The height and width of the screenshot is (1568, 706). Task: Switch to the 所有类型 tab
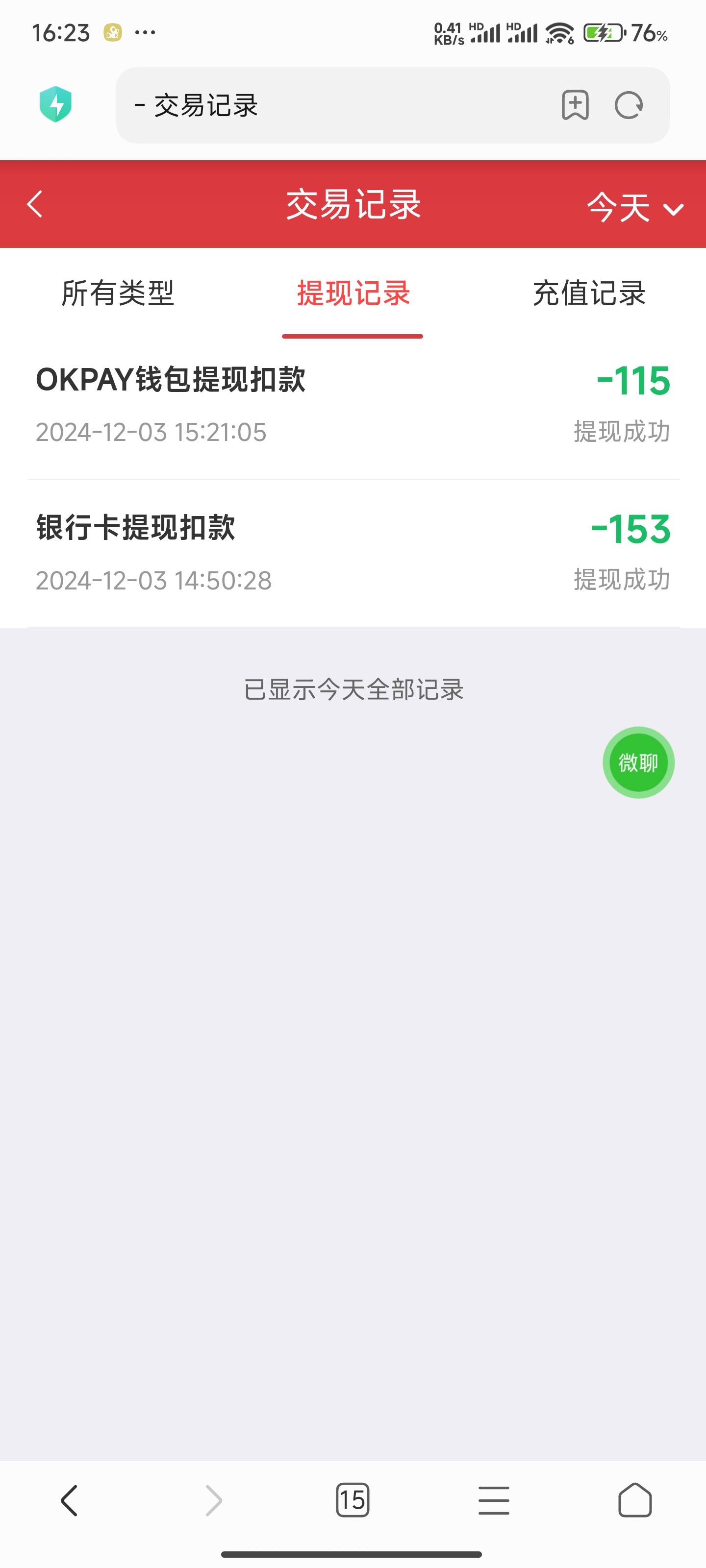coord(120,294)
